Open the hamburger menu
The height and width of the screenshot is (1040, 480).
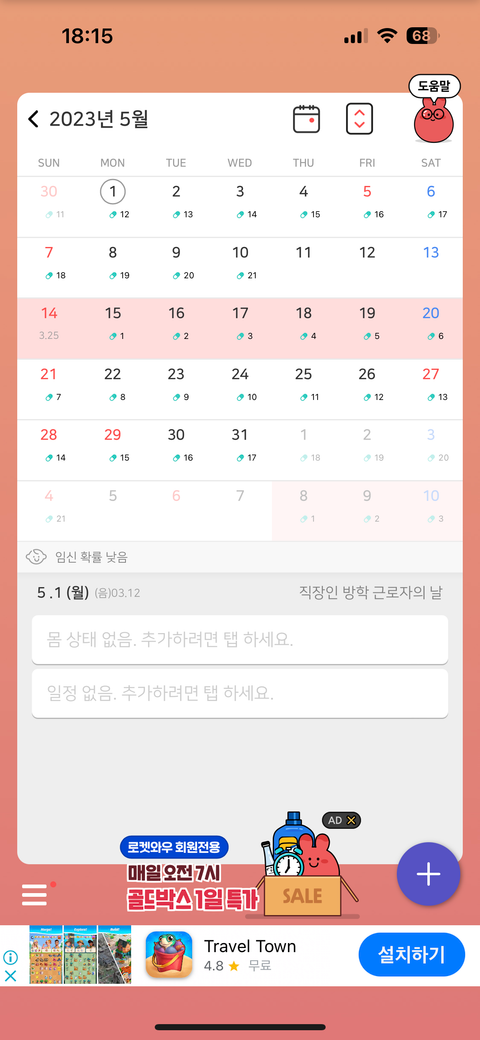[34, 895]
